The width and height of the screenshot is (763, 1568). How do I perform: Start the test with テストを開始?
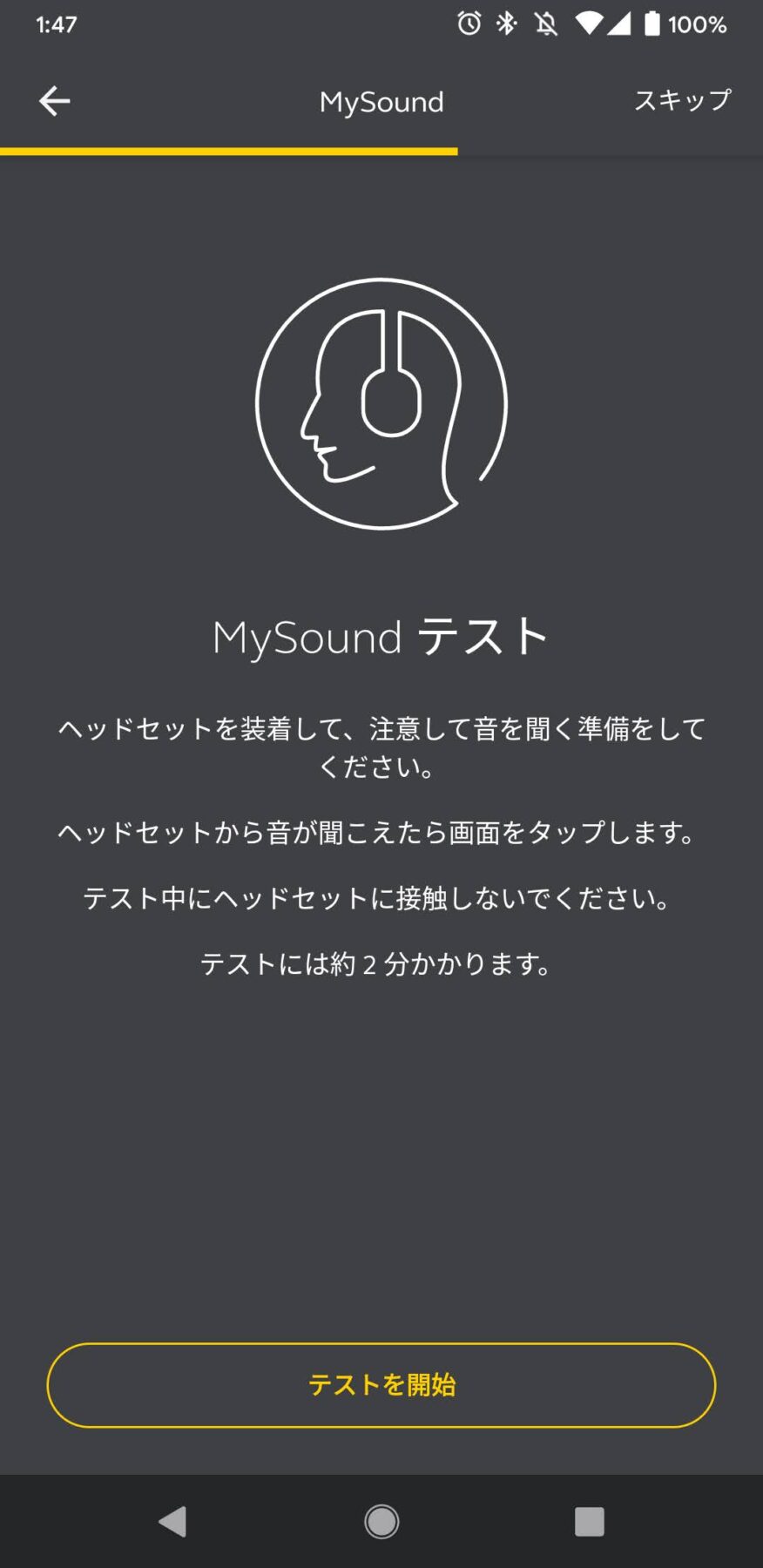pyautogui.click(x=381, y=1385)
